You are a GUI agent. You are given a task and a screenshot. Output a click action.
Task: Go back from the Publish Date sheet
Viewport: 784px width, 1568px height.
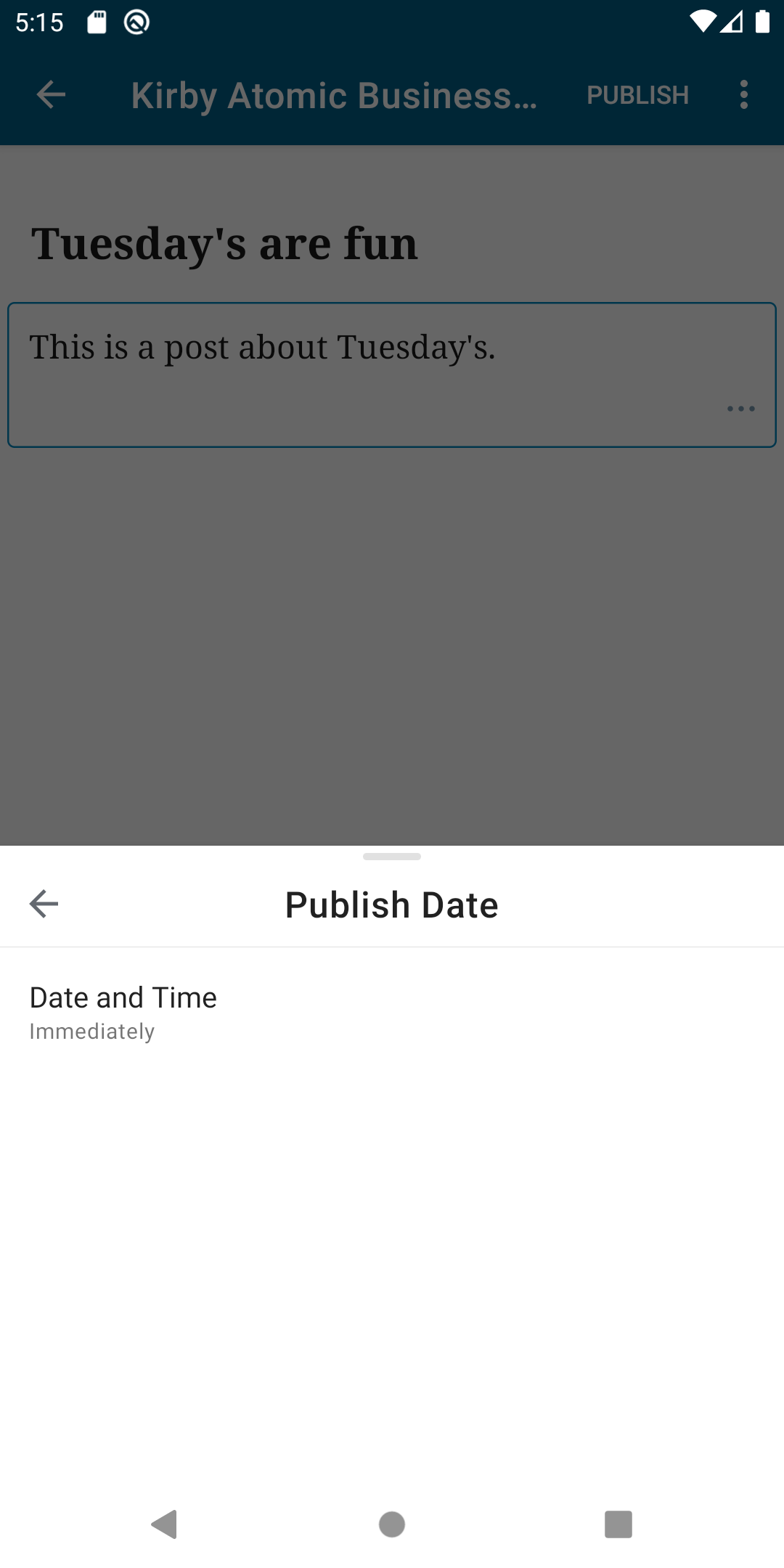pos(44,904)
